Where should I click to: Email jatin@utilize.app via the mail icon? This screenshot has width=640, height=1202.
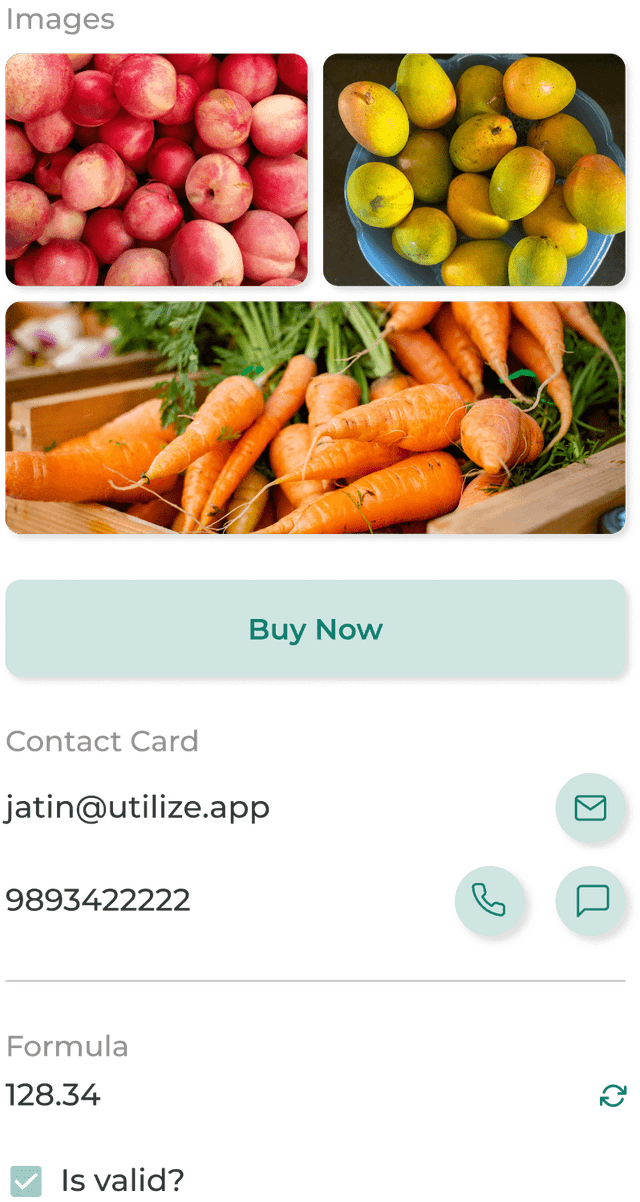tap(591, 808)
